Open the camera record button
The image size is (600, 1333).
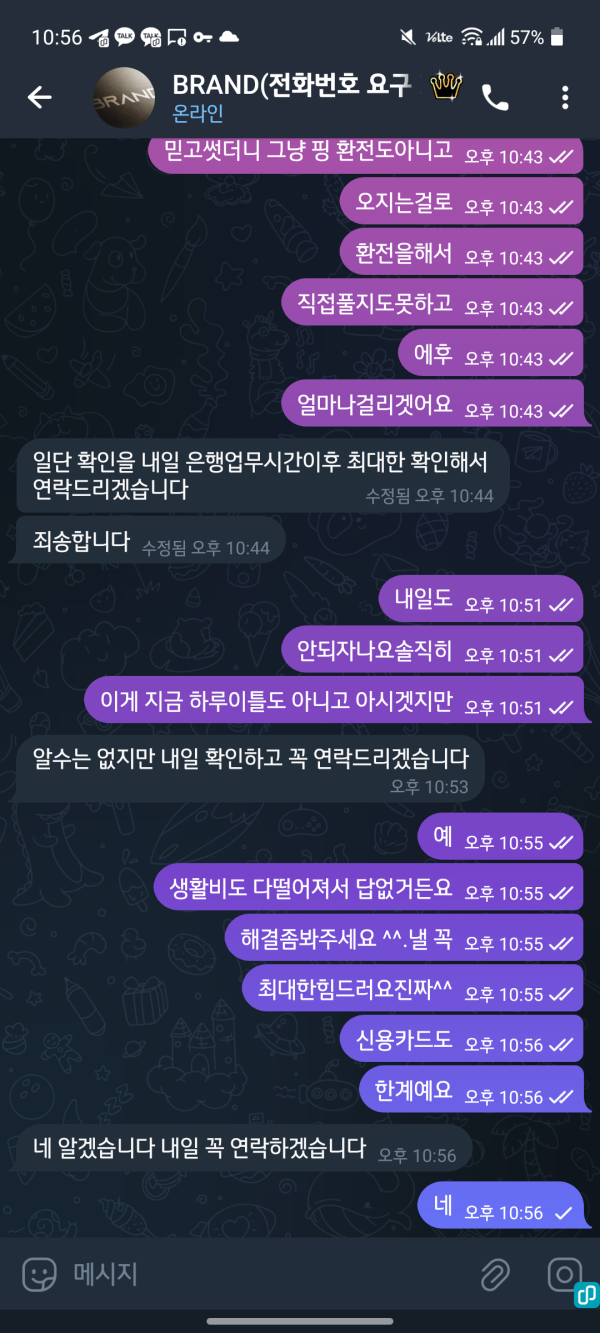563,1274
